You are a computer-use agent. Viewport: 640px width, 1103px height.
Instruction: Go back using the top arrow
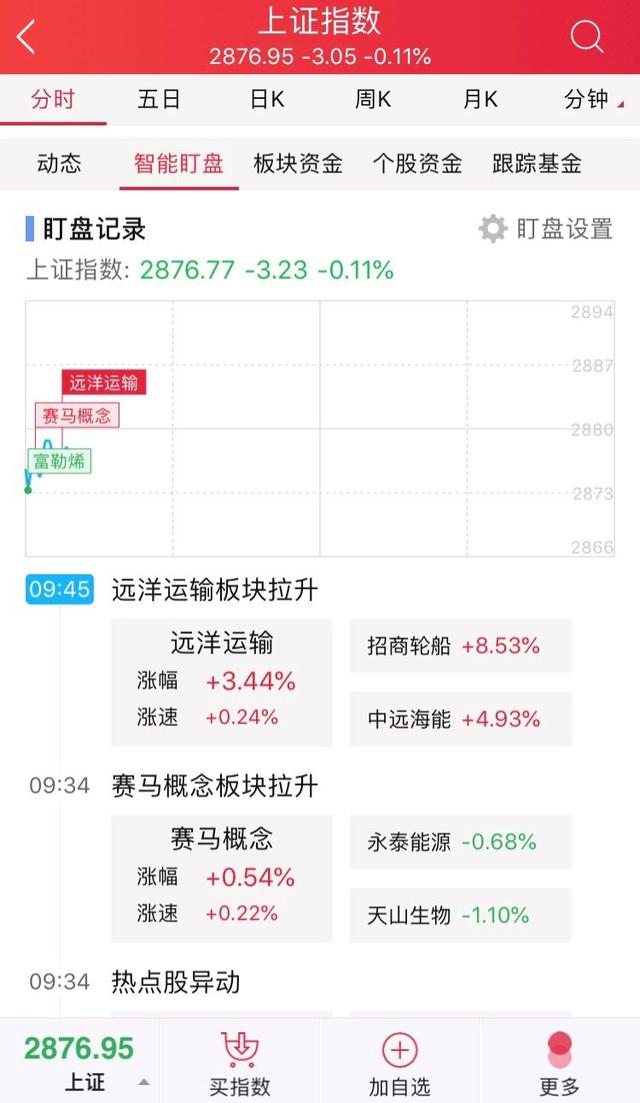pos(26,37)
